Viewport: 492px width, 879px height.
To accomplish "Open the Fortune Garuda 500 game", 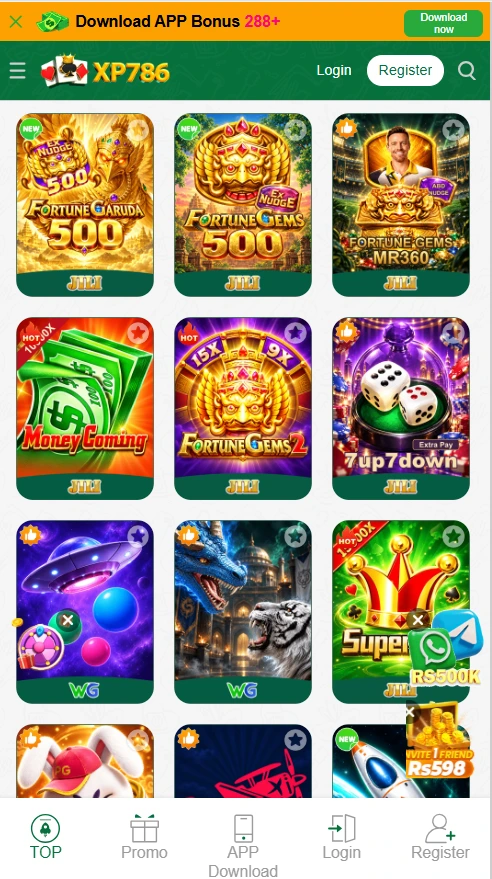I will 85,205.
